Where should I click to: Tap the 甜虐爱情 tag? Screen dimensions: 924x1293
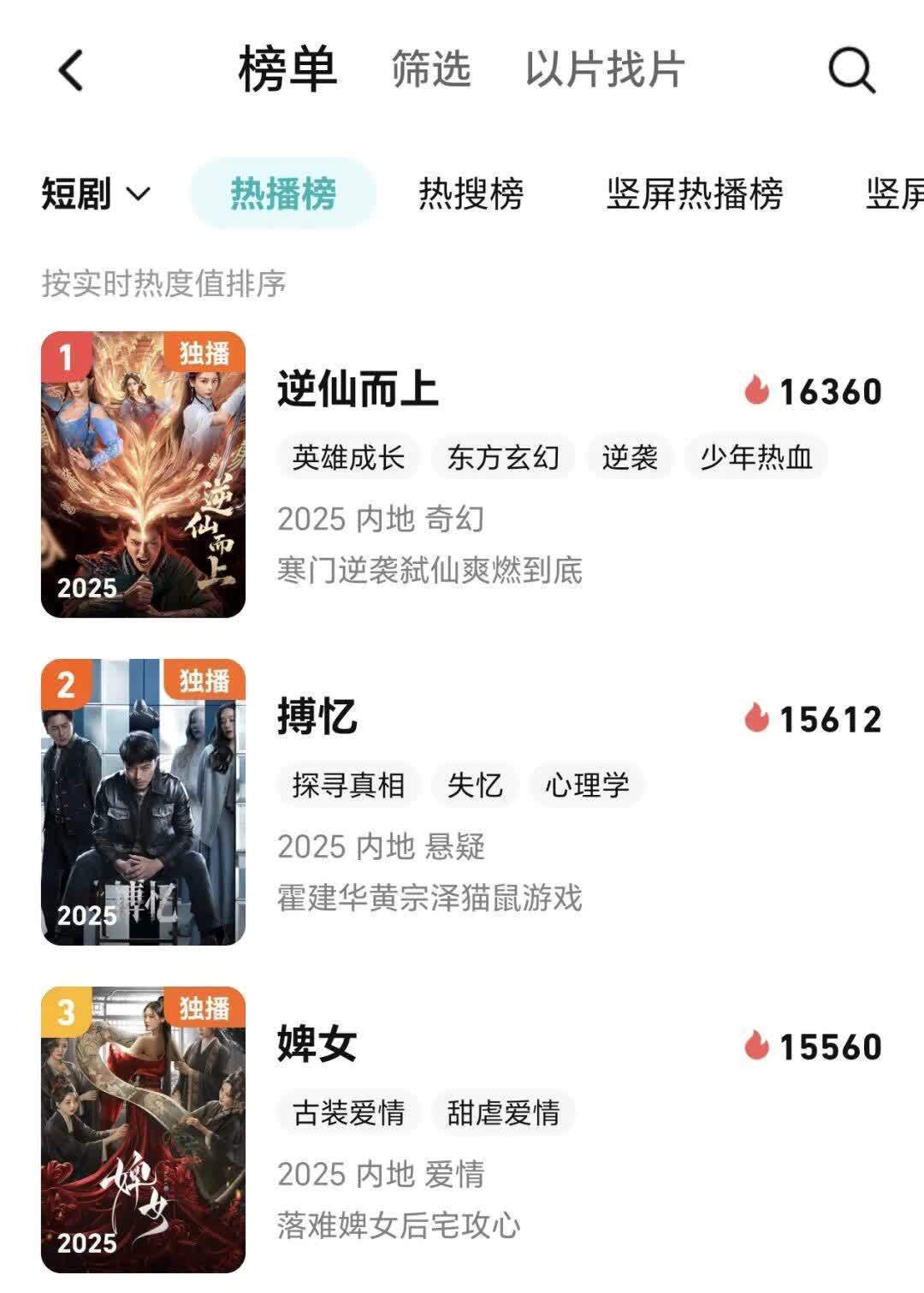tap(503, 1112)
